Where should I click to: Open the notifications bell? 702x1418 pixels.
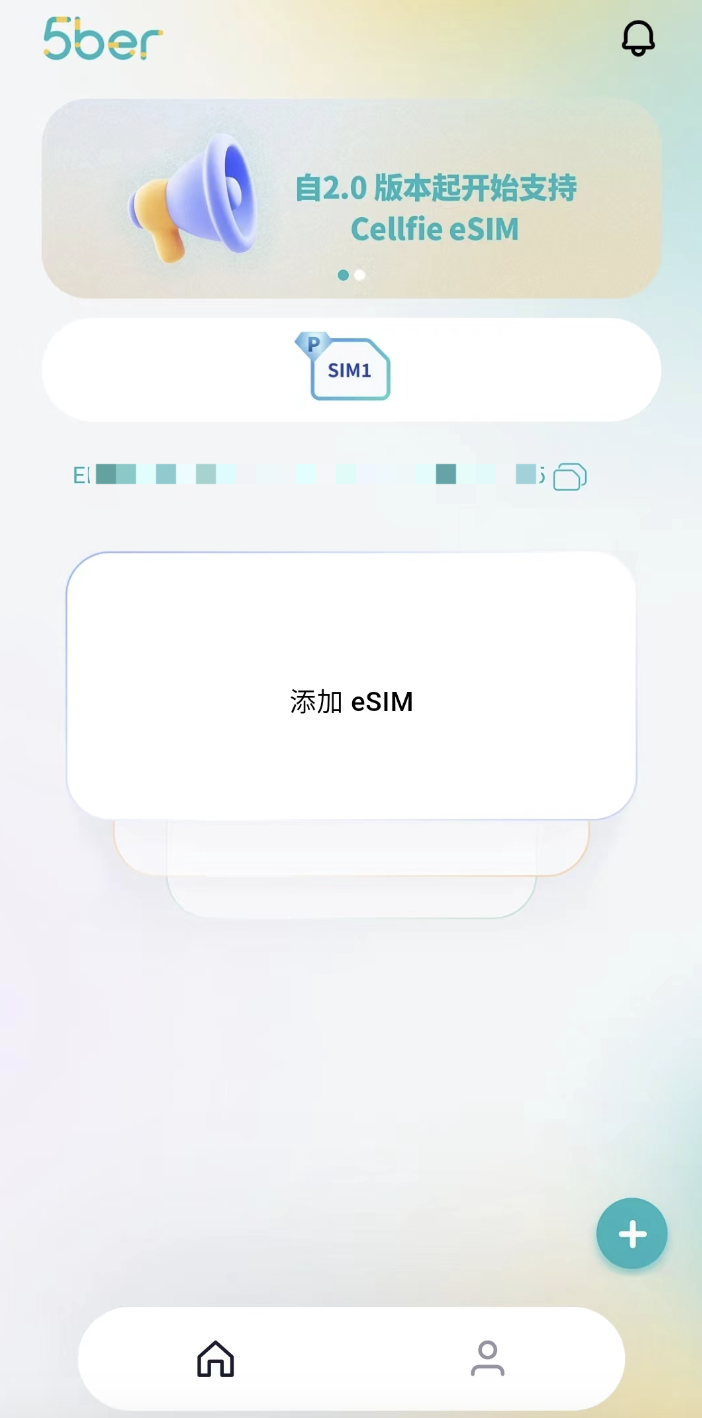point(638,39)
